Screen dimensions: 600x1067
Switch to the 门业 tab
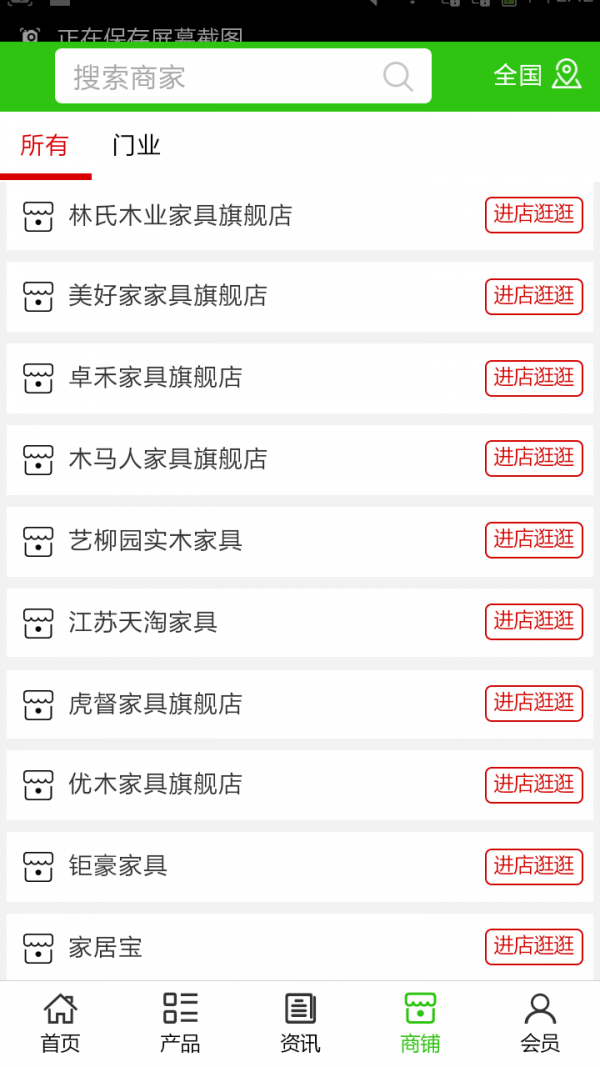tap(136, 146)
